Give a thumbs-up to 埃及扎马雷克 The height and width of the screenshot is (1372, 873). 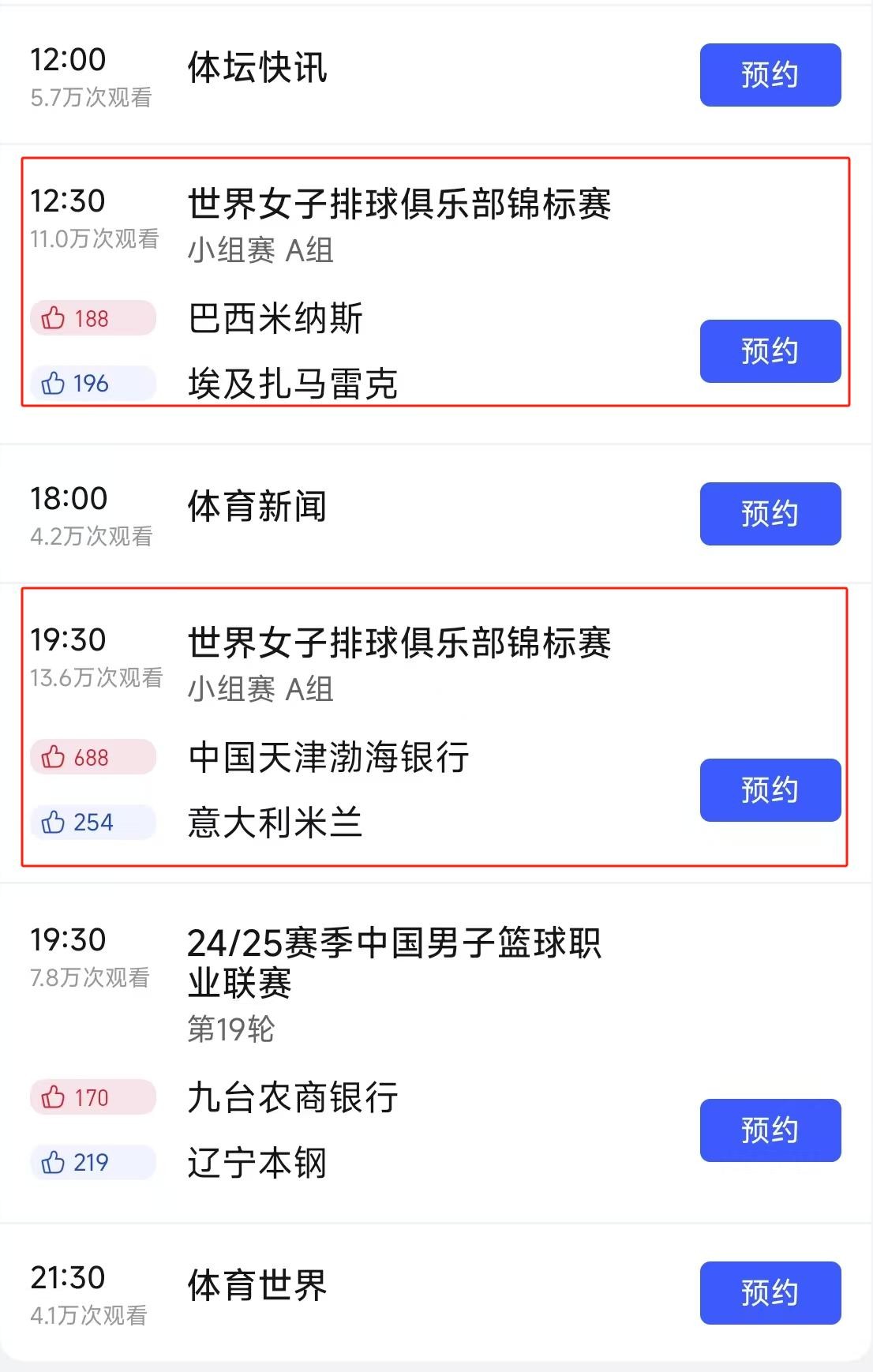pos(92,384)
